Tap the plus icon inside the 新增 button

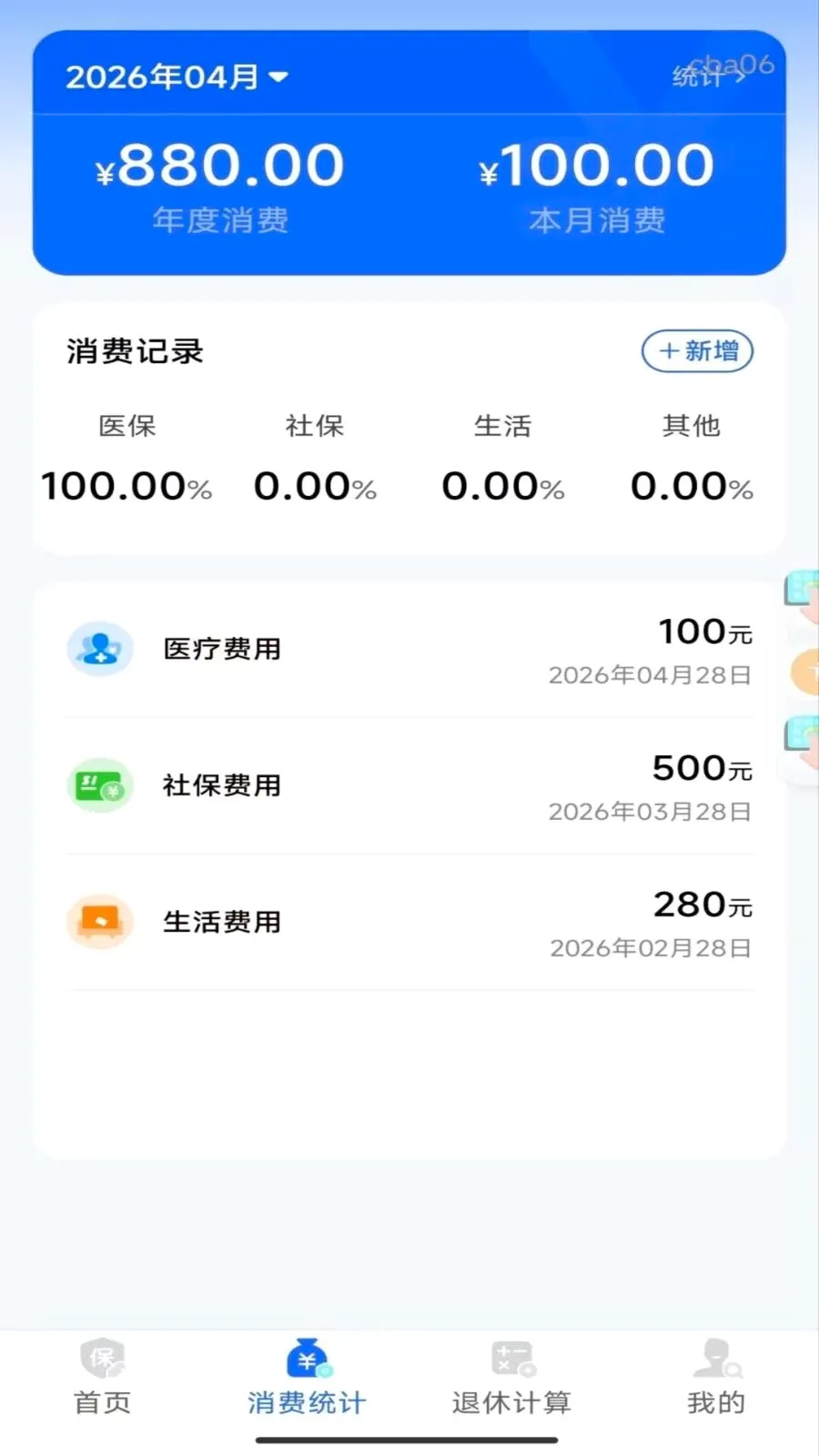tap(668, 351)
